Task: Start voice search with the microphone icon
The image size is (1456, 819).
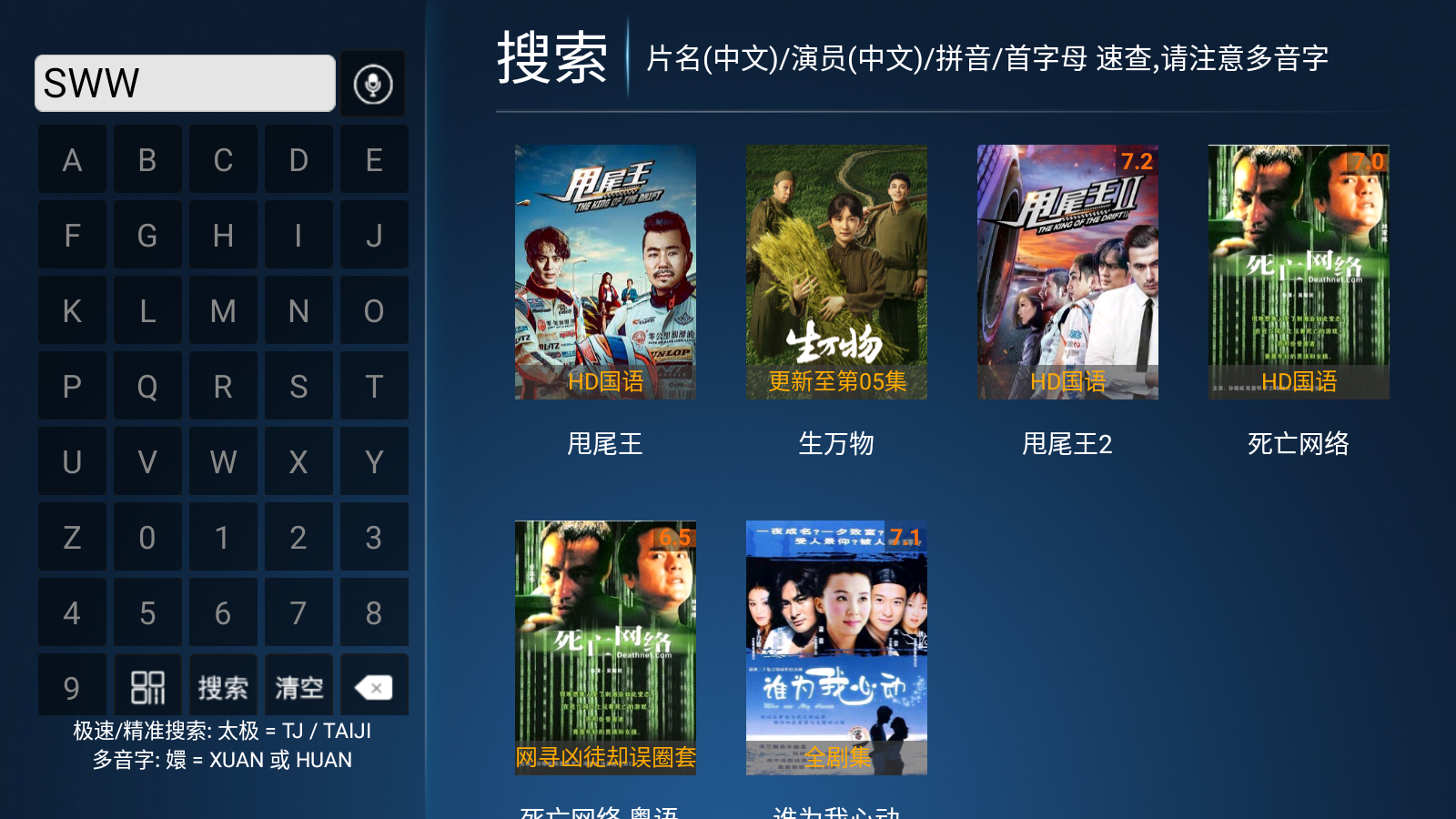Action: click(373, 84)
